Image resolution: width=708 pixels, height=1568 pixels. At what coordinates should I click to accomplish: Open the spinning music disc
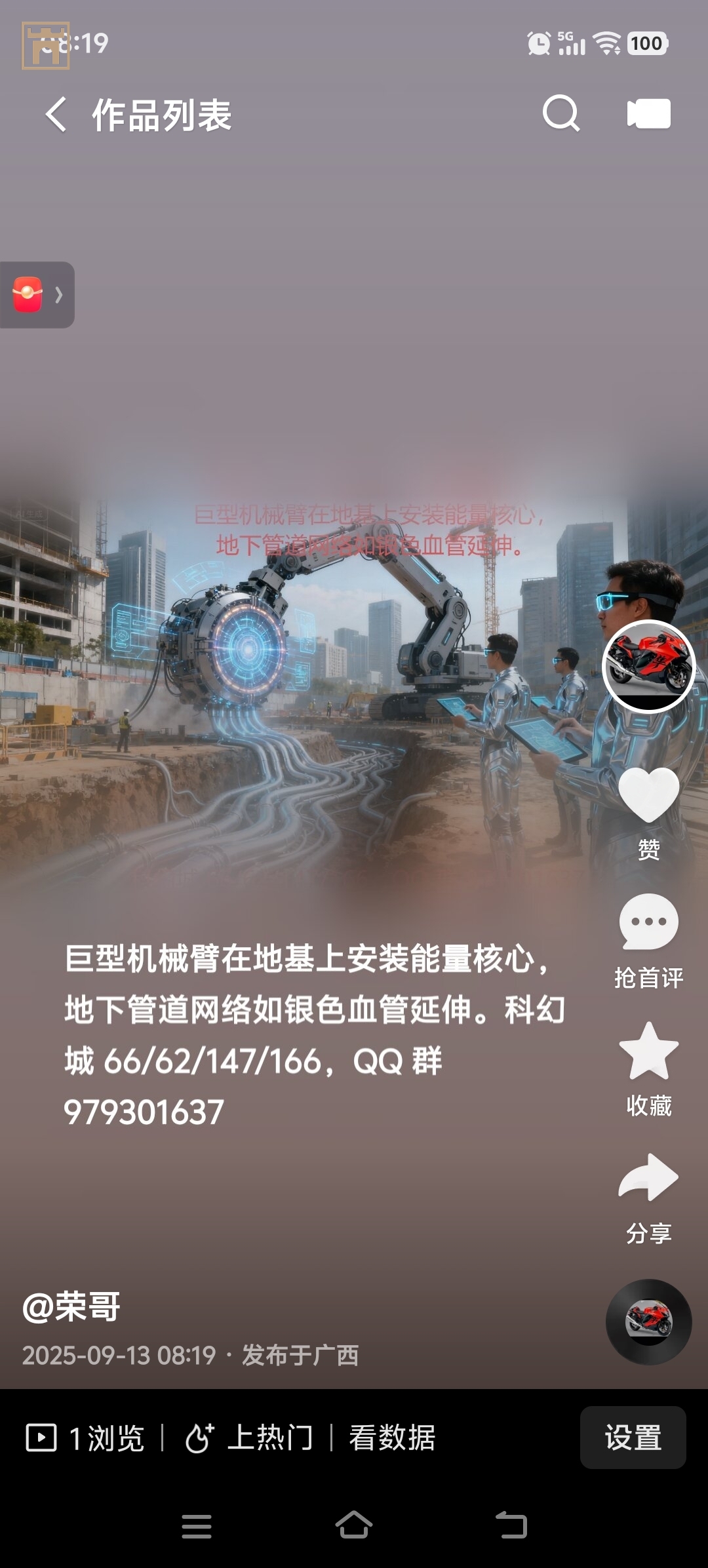pos(648,1322)
